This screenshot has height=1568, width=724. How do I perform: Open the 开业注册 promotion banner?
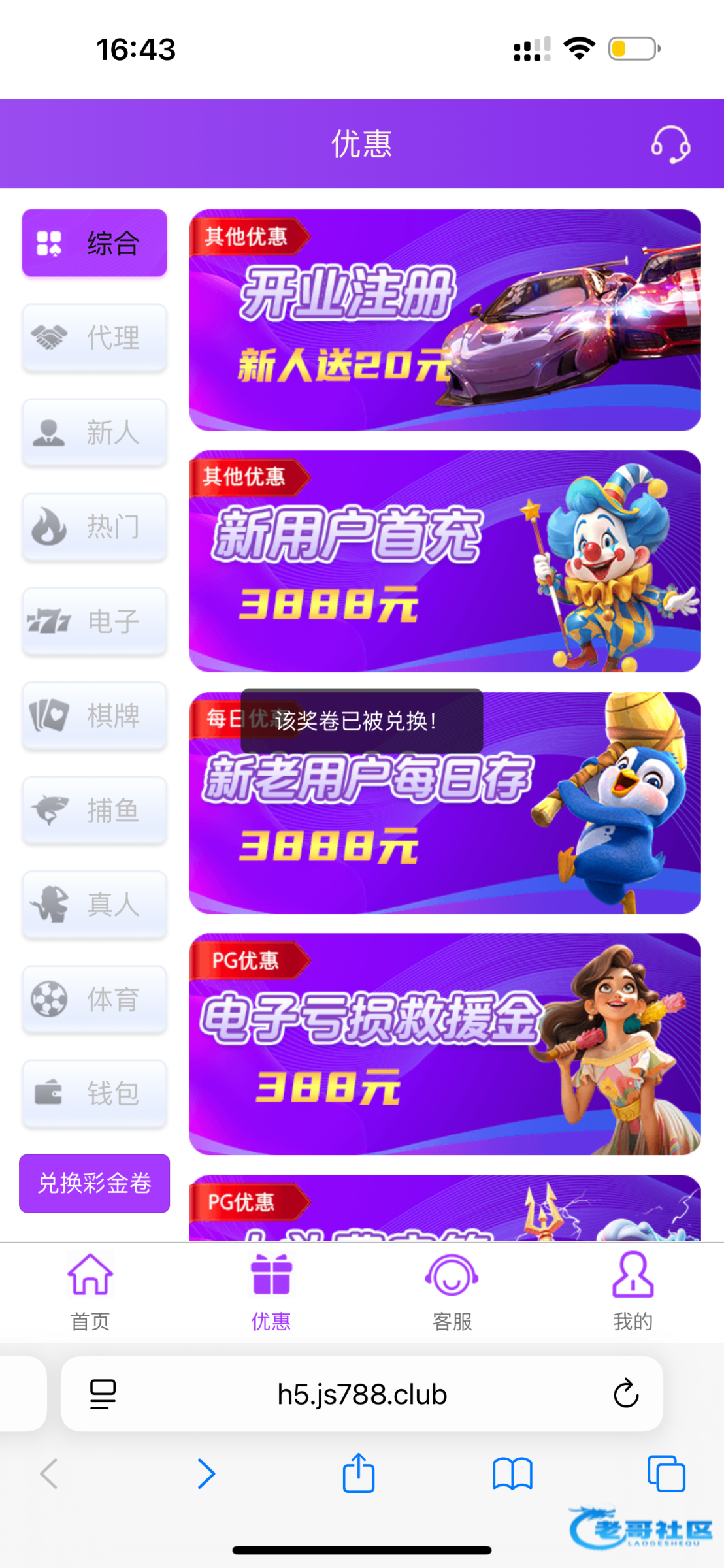coord(444,320)
